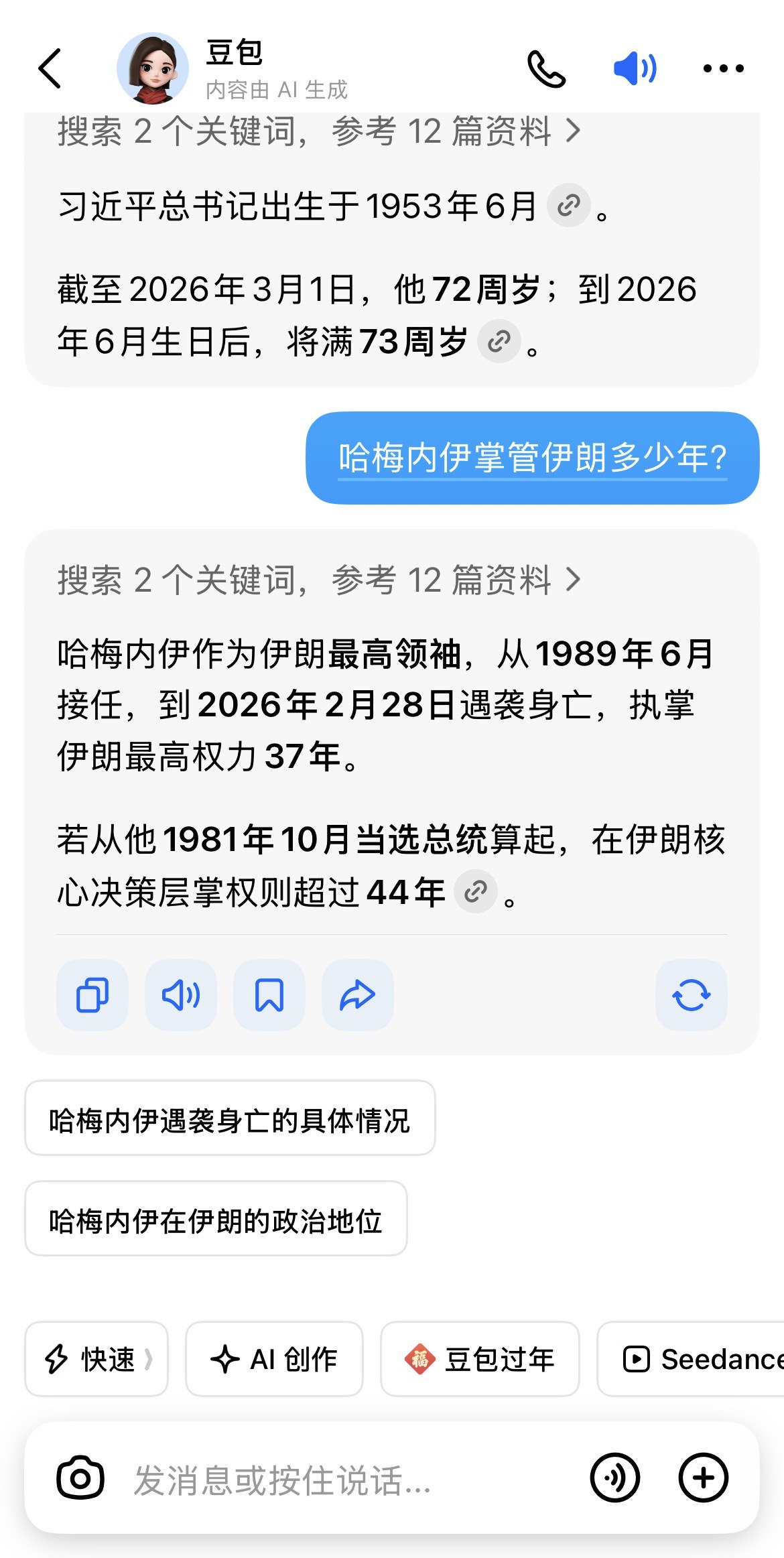The height and width of the screenshot is (1558, 784).
Task: Go back from the 豆包 chat
Action: [50, 68]
